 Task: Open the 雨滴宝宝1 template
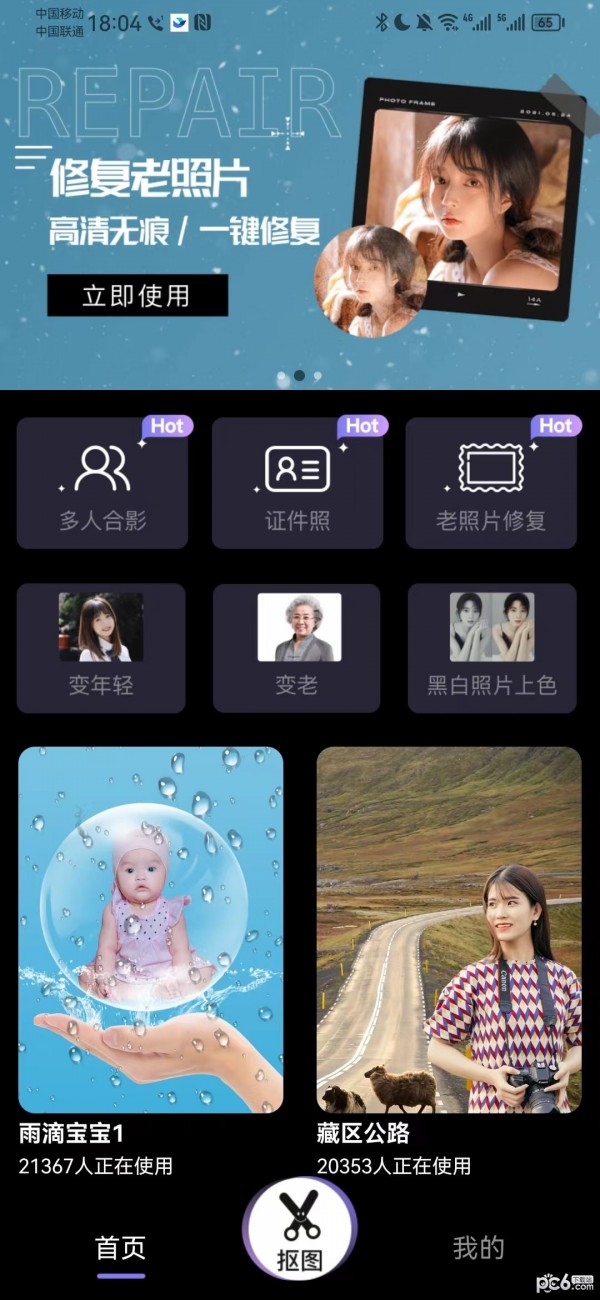[x=151, y=930]
